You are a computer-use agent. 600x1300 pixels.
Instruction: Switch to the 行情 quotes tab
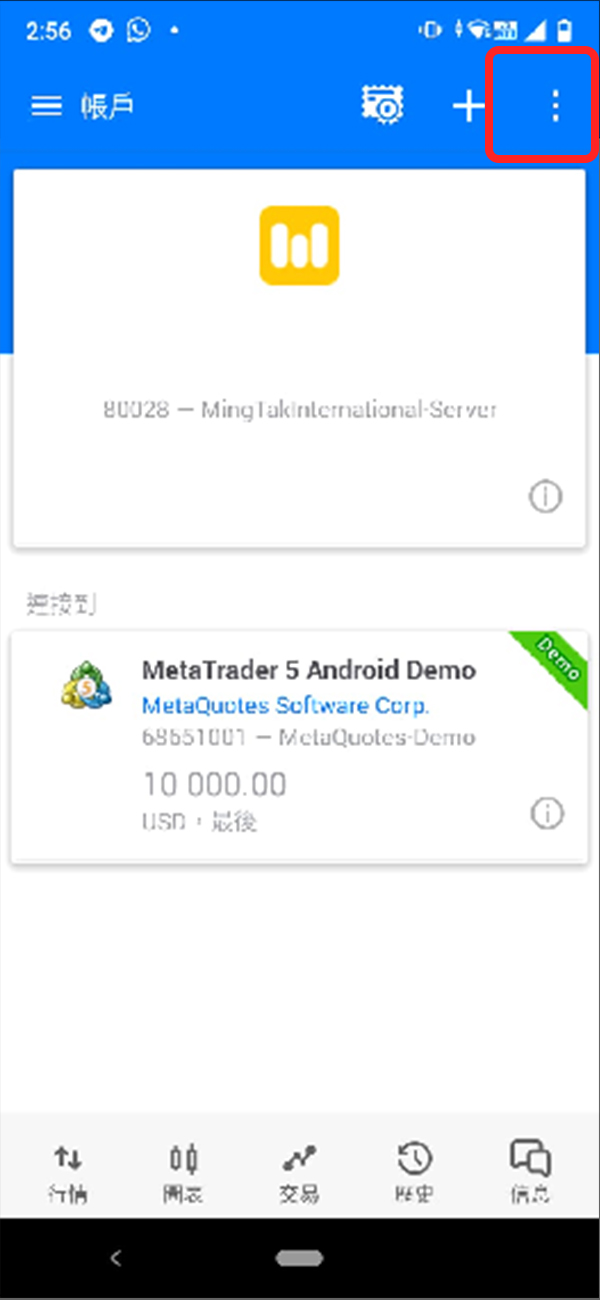tap(68, 1172)
